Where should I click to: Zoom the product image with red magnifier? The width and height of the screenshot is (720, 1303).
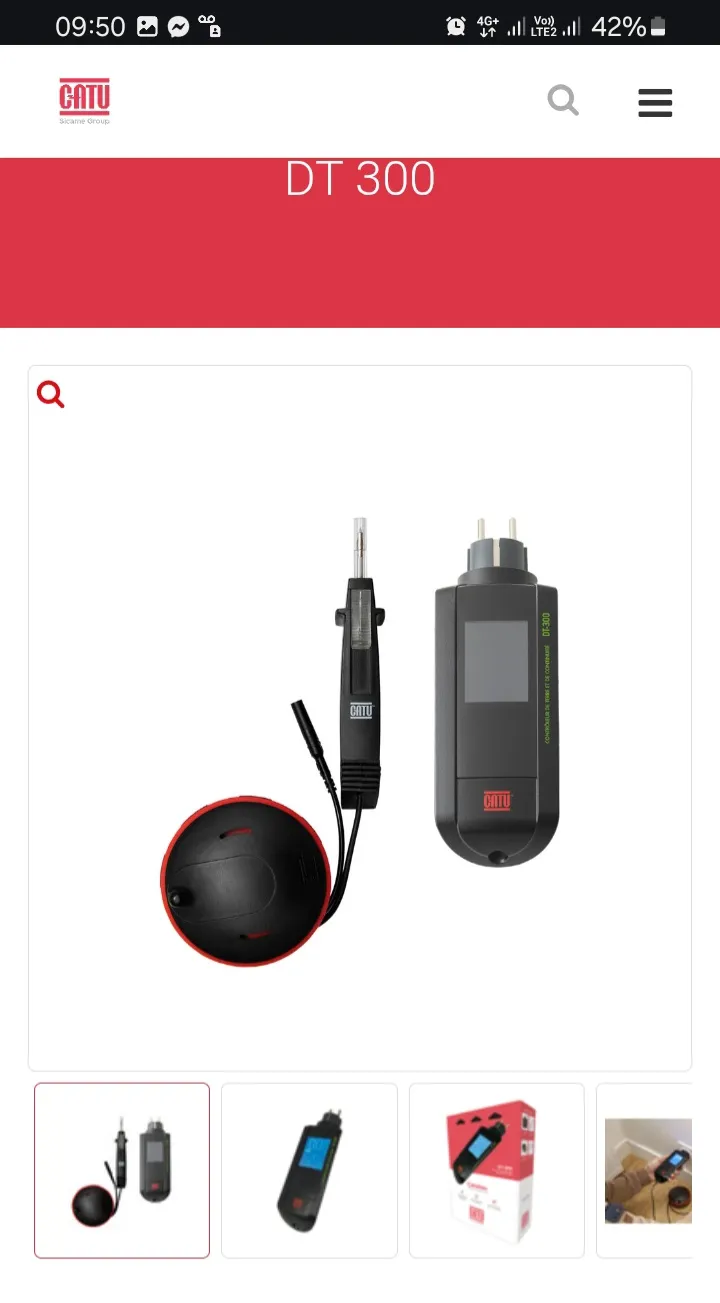[51, 395]
